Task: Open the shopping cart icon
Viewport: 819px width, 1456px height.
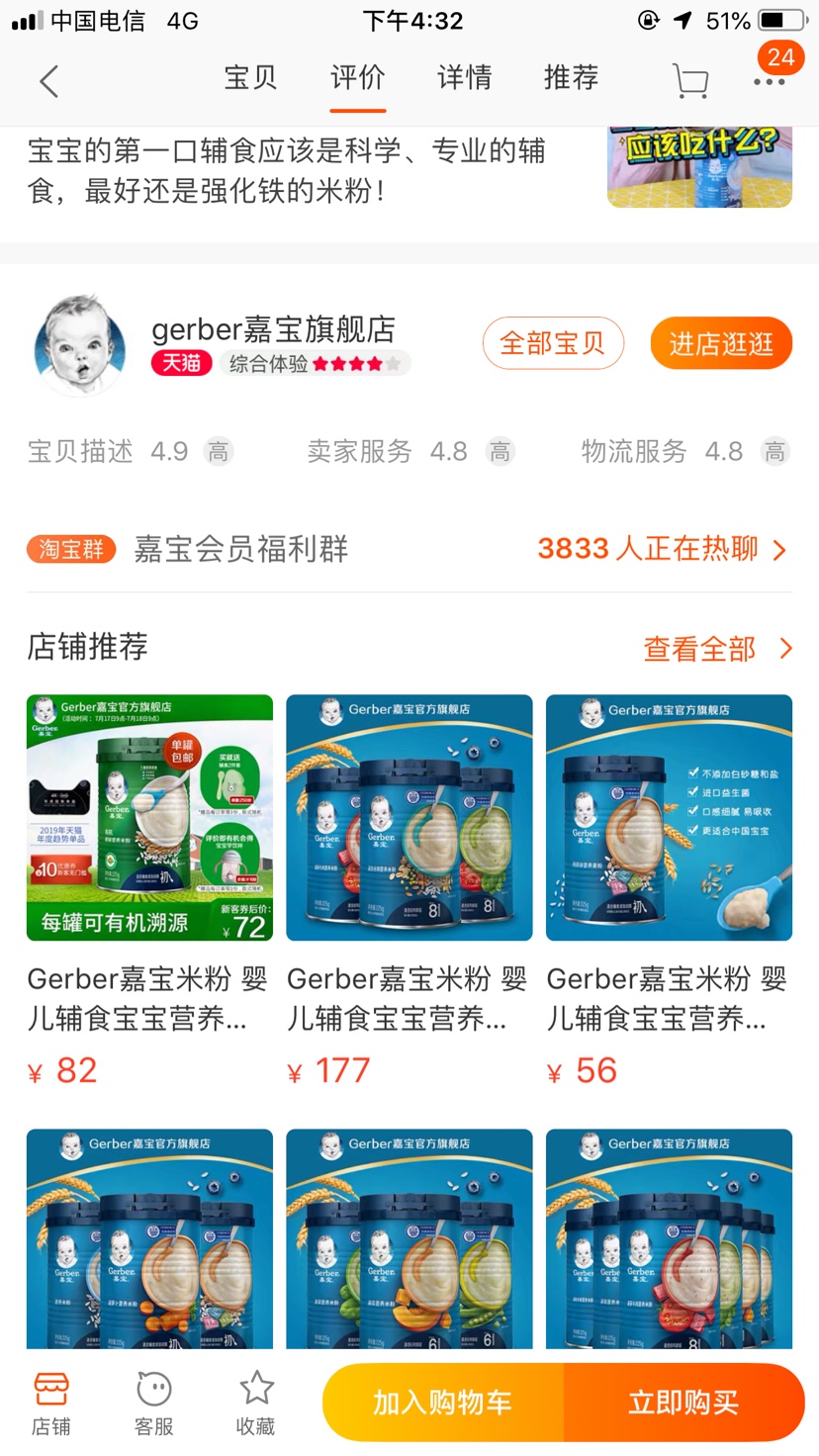Action: 689,81
